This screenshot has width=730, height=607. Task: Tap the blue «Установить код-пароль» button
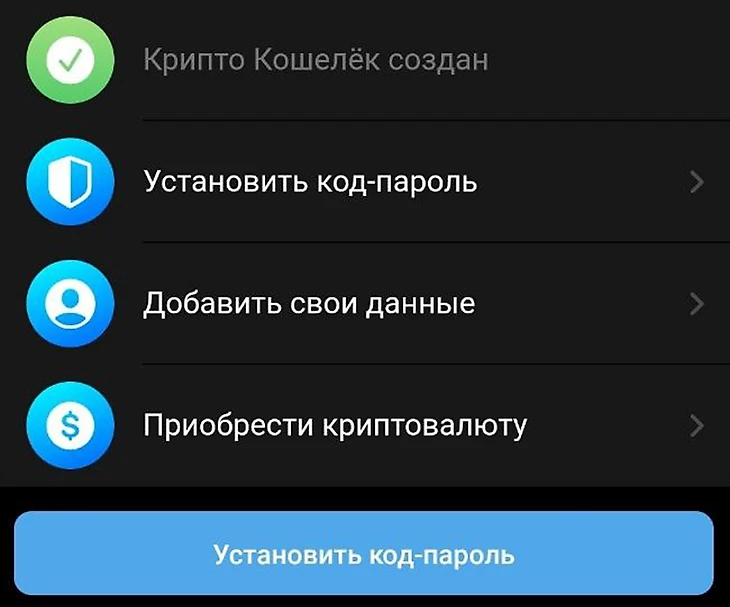tap(364, 554)
